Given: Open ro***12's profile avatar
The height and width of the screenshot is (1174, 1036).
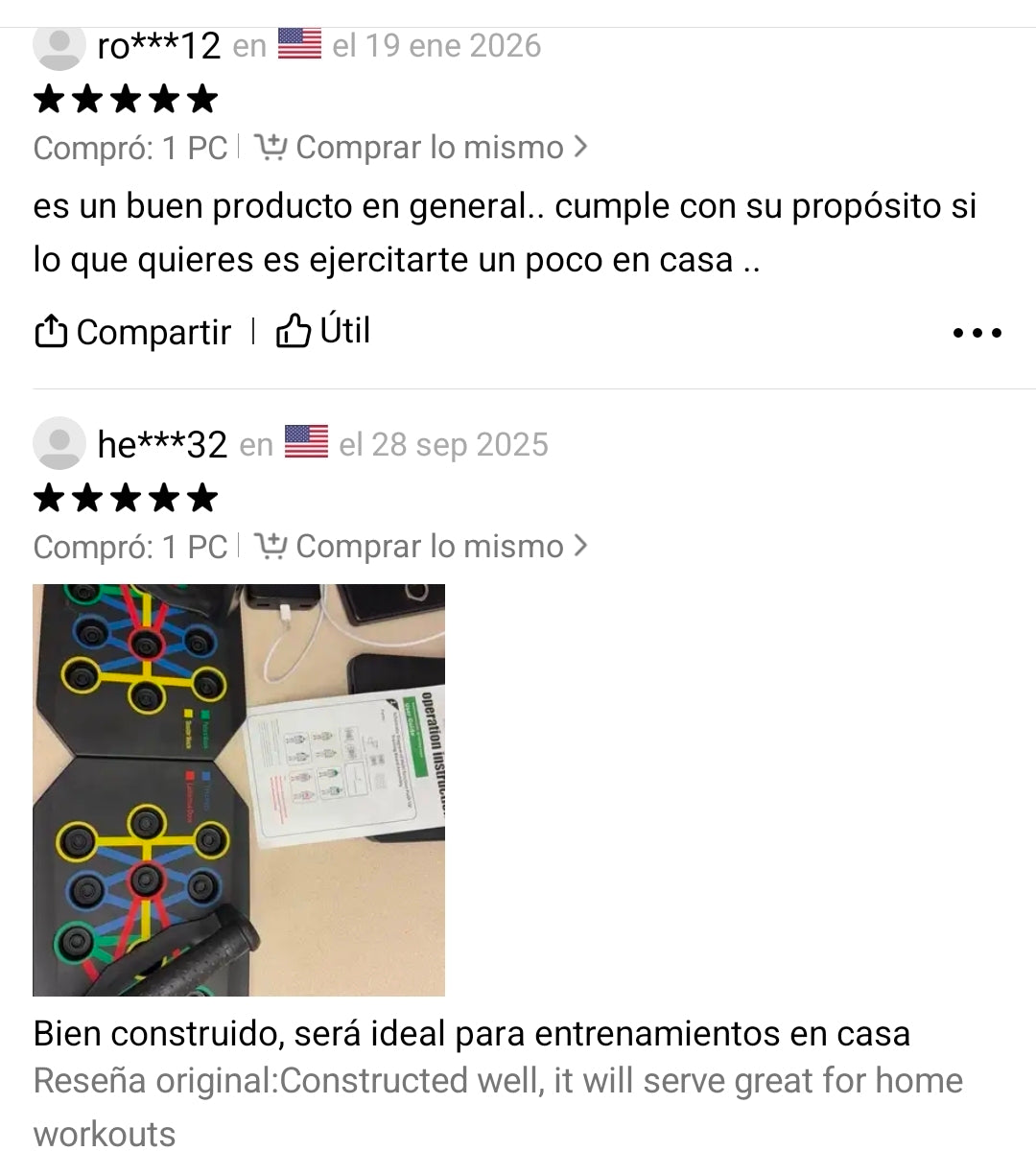Looking at the screenshot, I should coord(59,46).
